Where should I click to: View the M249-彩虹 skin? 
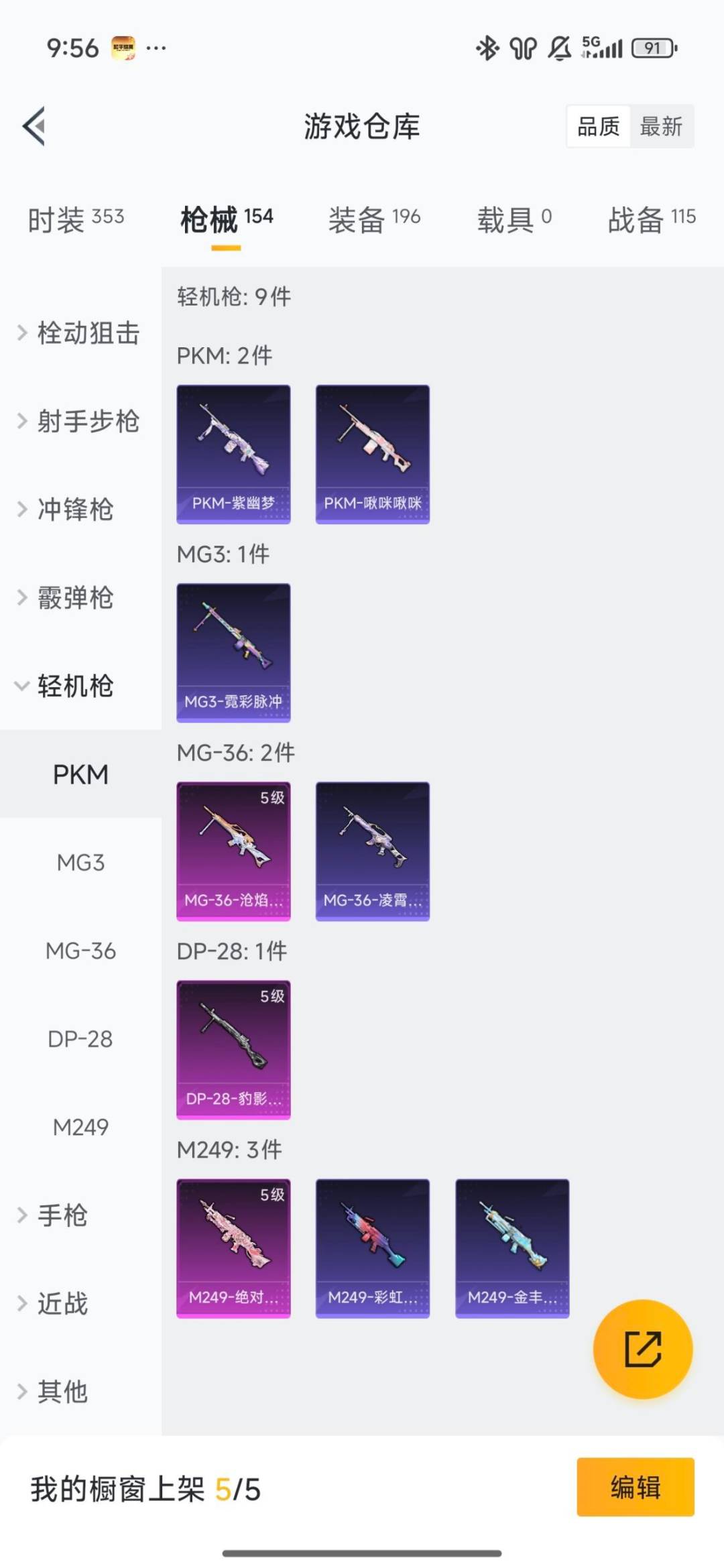(x=372, y=1246)
